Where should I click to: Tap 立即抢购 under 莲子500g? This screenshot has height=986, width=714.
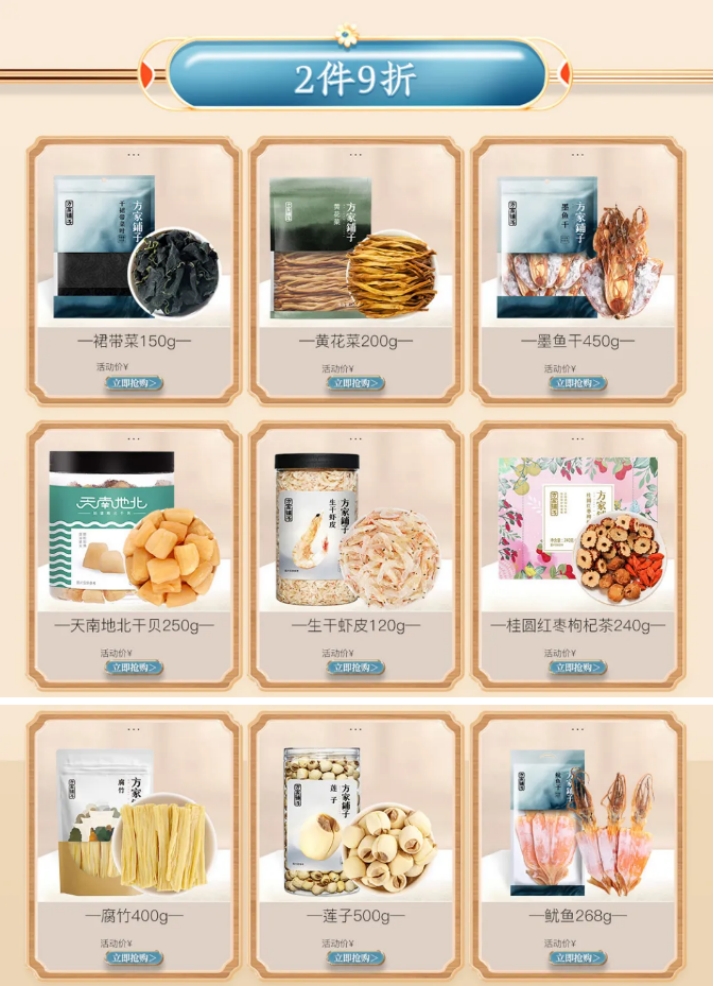tap(354, 959)
